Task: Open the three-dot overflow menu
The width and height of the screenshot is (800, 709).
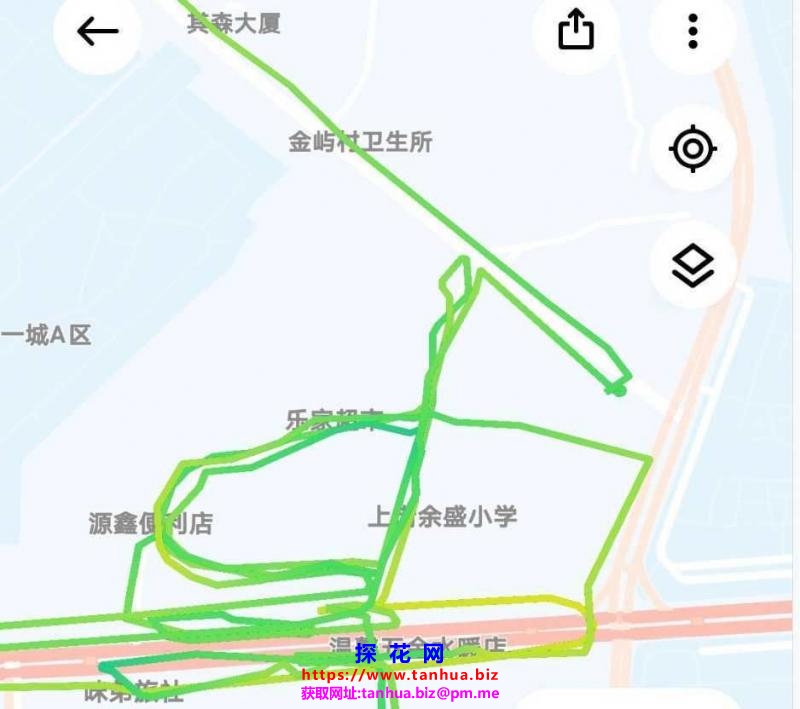Action: (x=693, y=31)
